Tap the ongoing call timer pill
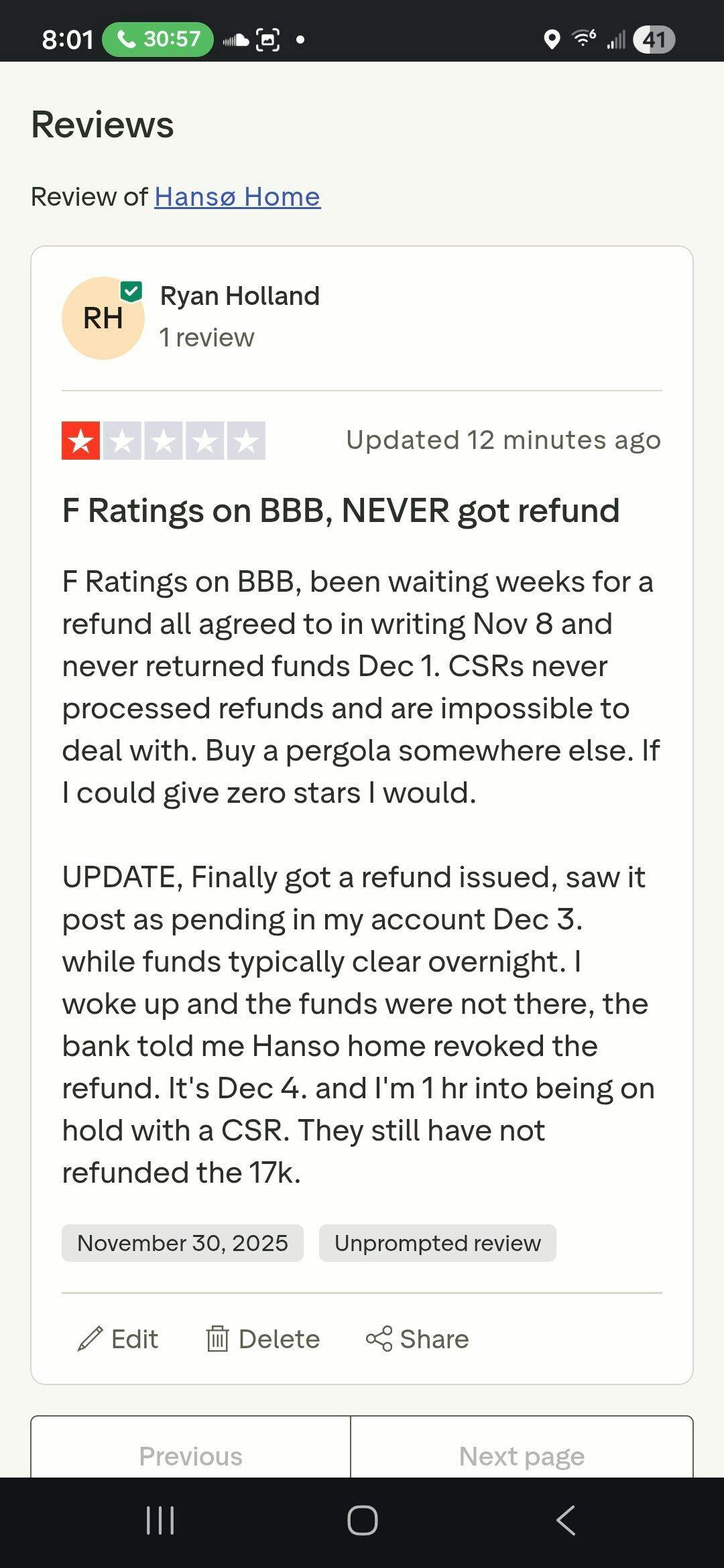The height and width of the screenshot is (1568, 724). 158,40
